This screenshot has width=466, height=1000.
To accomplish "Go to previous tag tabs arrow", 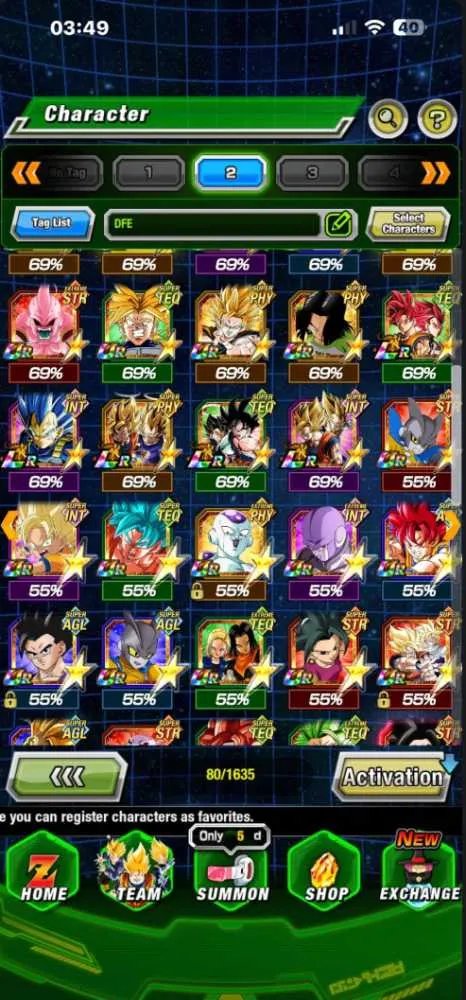I will pyautogui.click(x=26, y=173).
